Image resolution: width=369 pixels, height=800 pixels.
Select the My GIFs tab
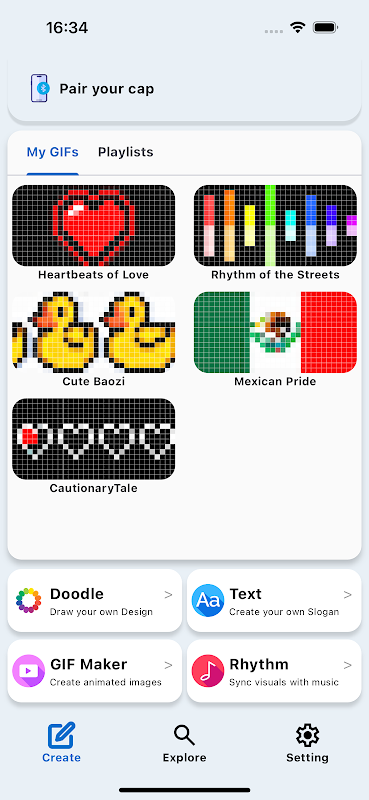(x=53, y=152)
